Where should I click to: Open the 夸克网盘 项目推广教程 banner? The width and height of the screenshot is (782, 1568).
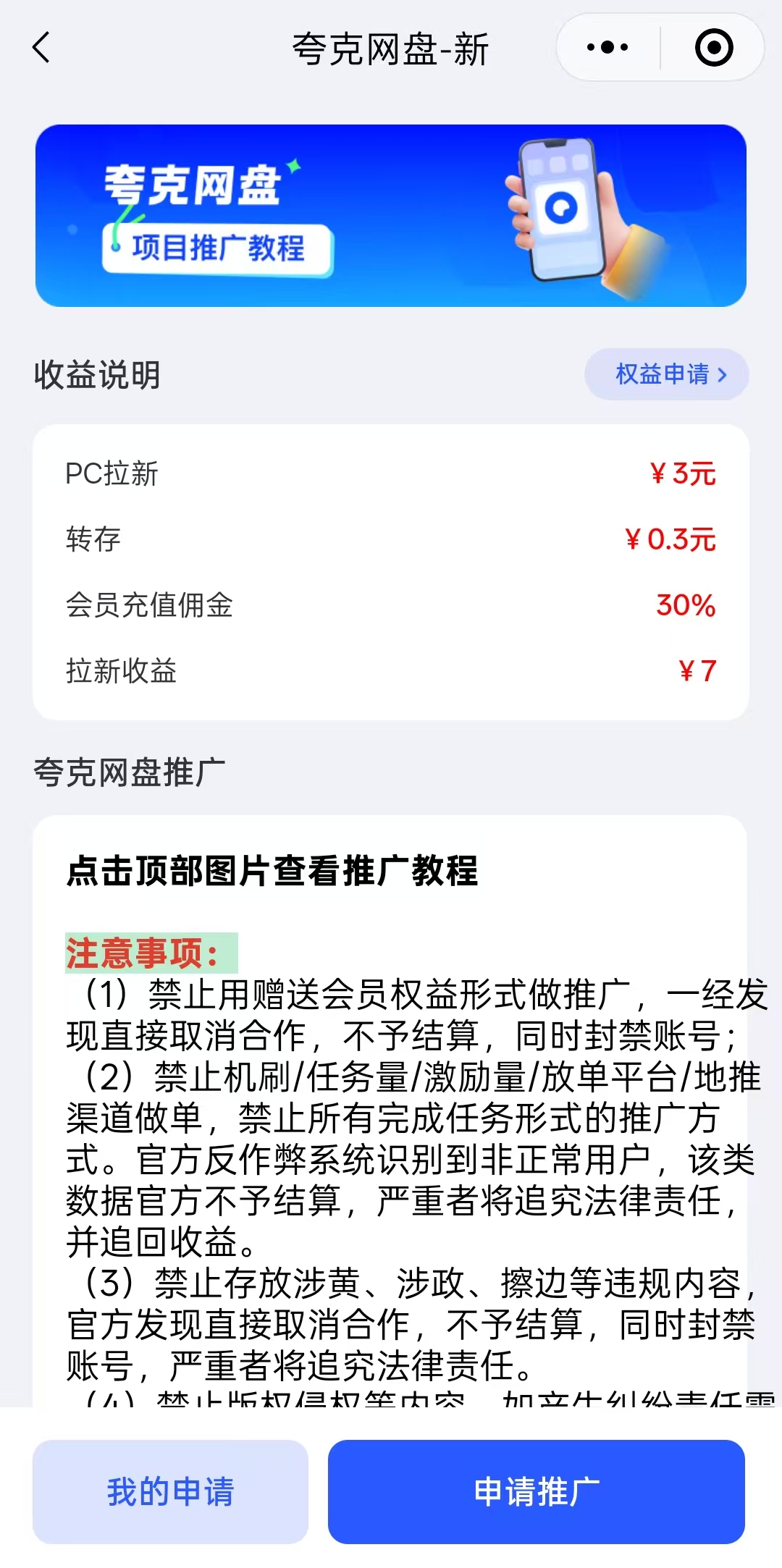(391, 216)
